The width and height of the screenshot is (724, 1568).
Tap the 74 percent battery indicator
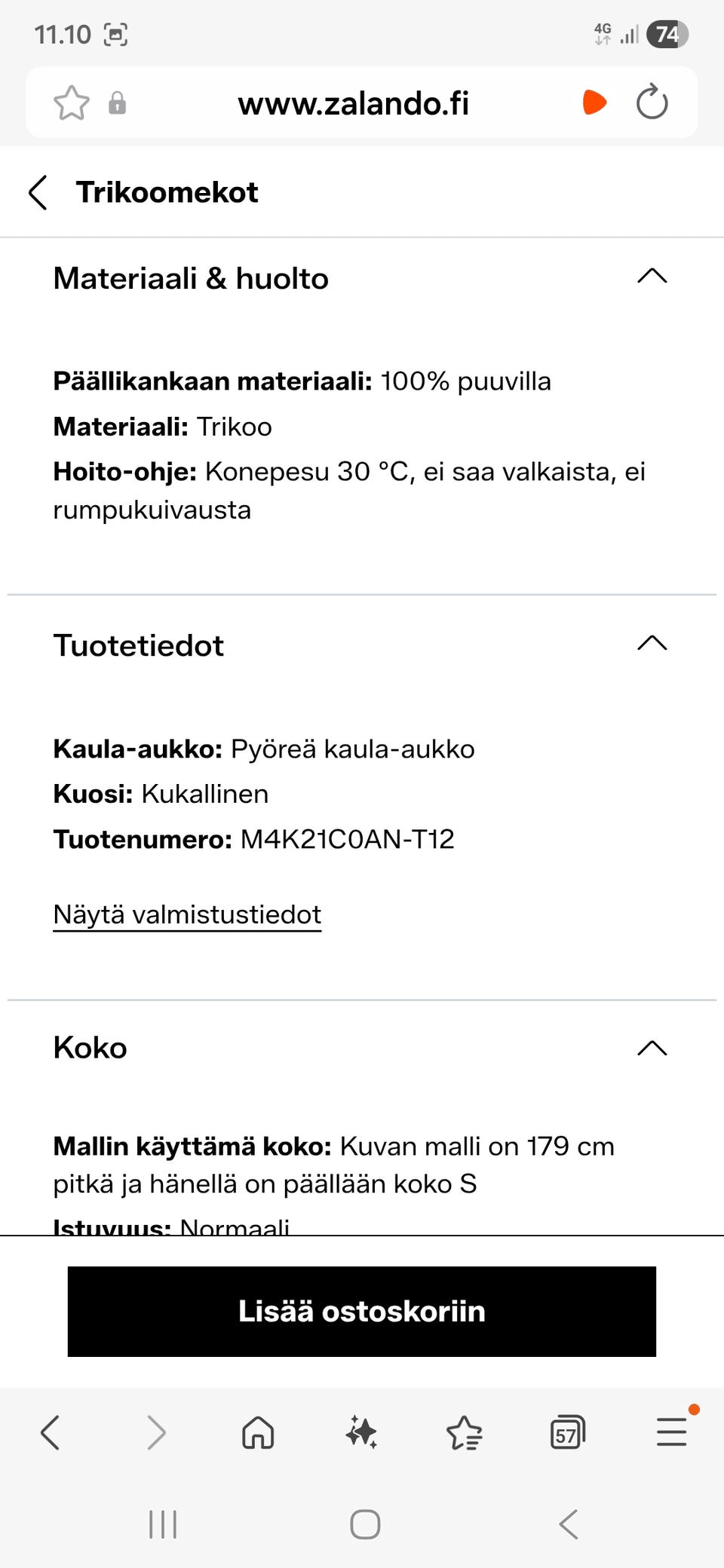coord(667,33)
